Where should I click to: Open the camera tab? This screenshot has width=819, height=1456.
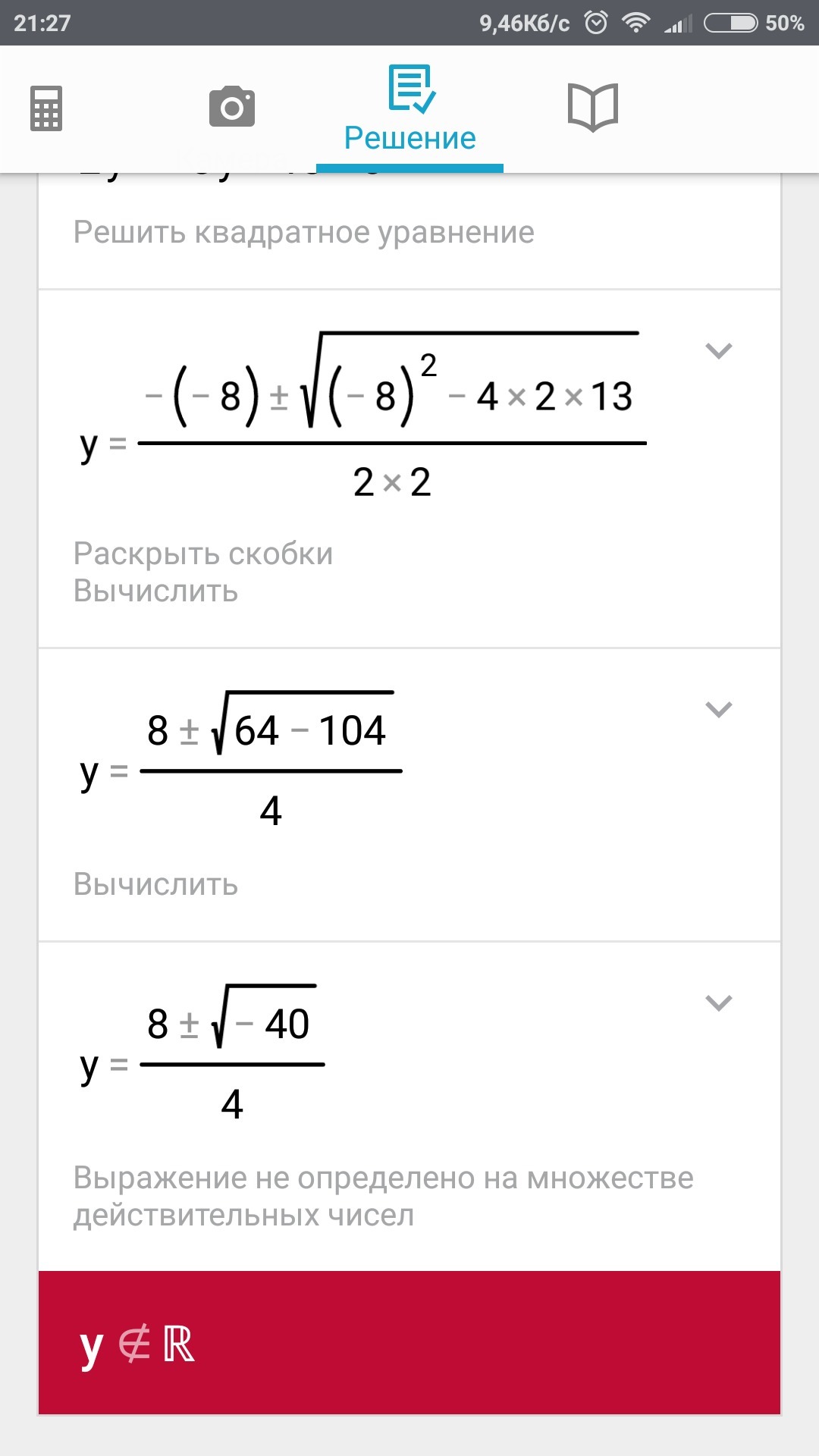[x=232, y=107]
